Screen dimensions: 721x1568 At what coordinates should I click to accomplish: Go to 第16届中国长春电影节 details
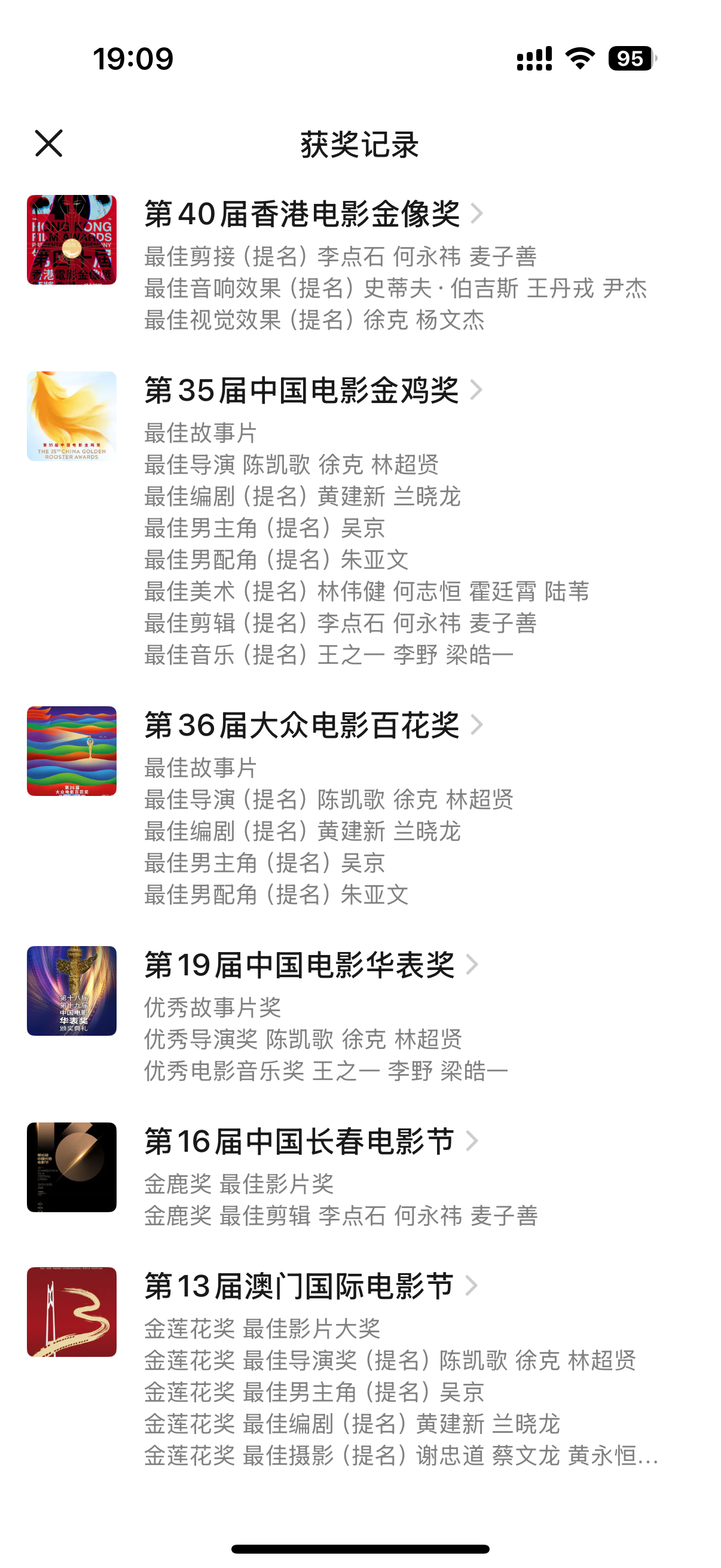(310, 1142)
